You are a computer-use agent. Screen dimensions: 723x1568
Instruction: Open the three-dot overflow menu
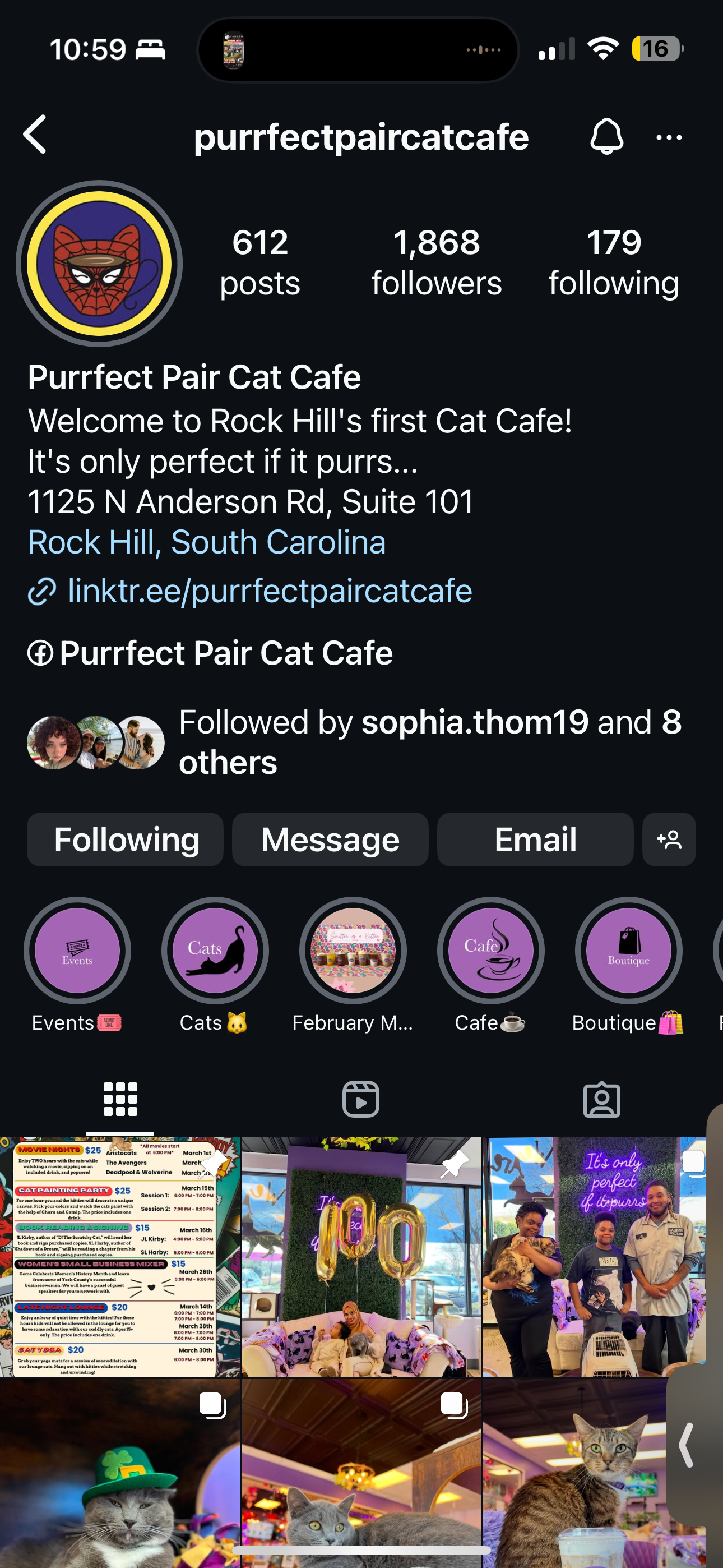point(669,137)
